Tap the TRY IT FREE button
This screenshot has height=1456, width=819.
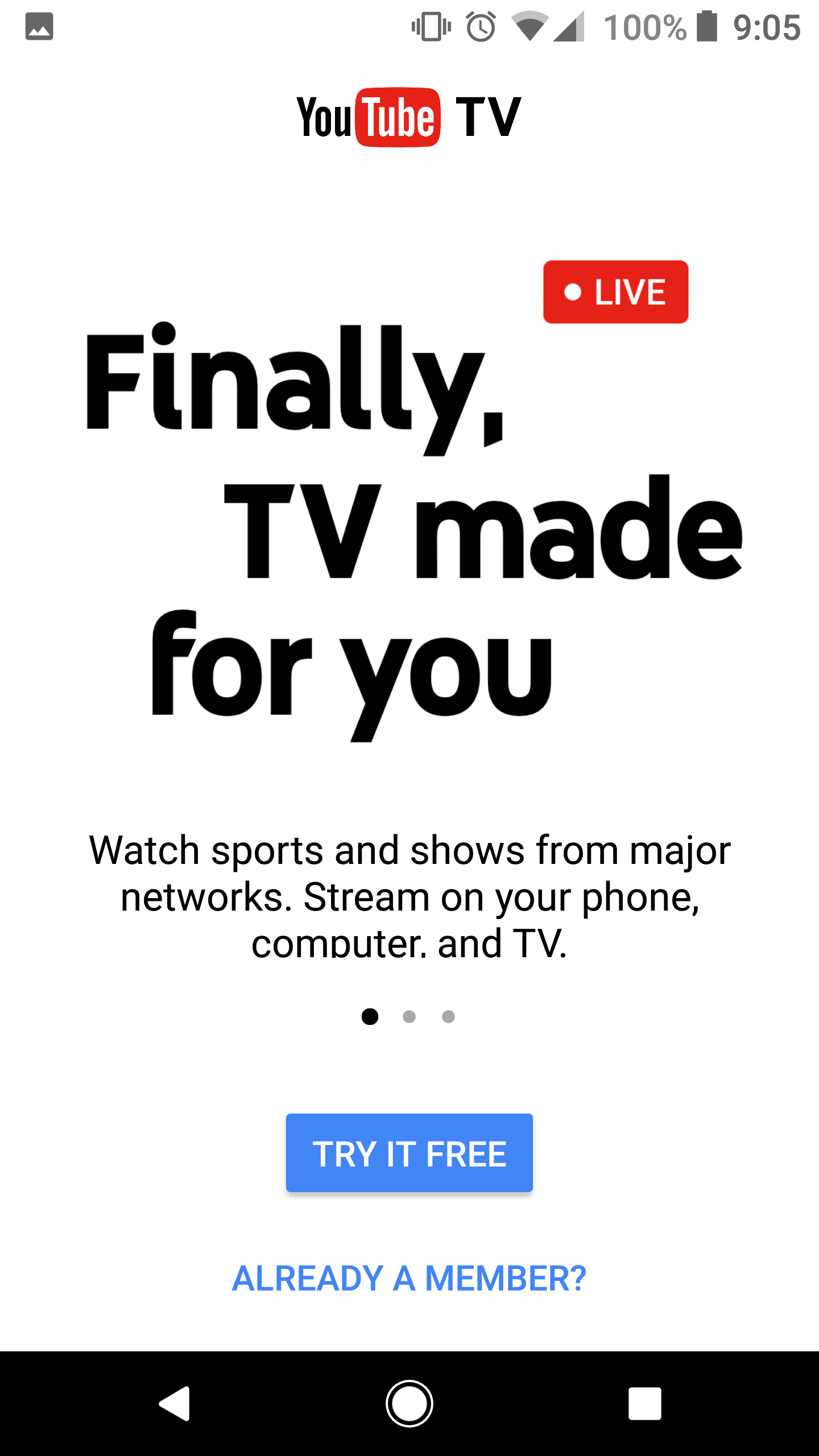click(x=409, y=1153)
